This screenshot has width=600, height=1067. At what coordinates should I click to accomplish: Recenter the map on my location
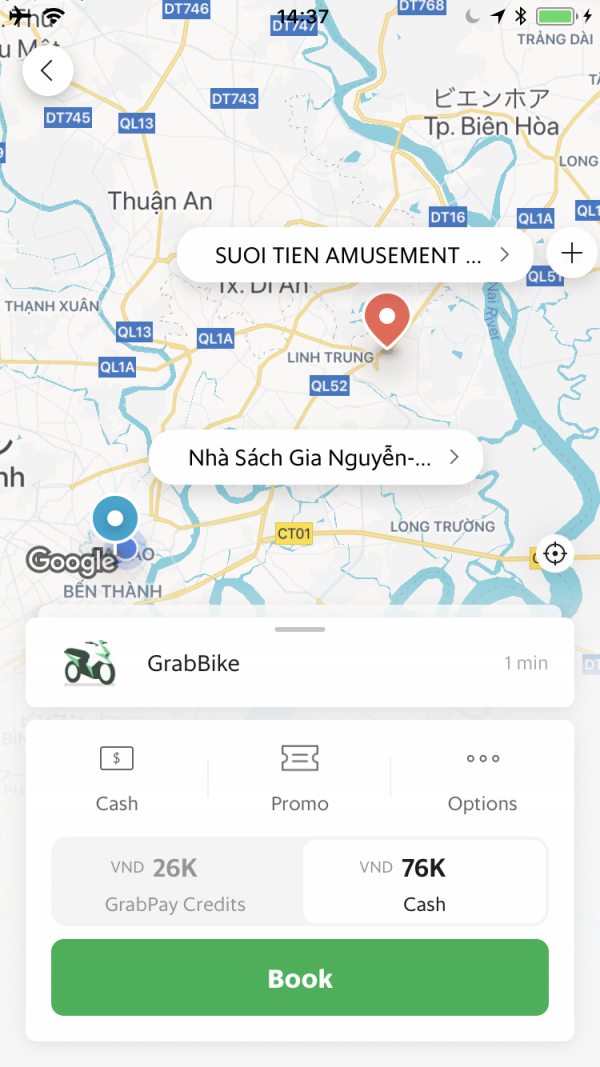(x=554, y=552)
